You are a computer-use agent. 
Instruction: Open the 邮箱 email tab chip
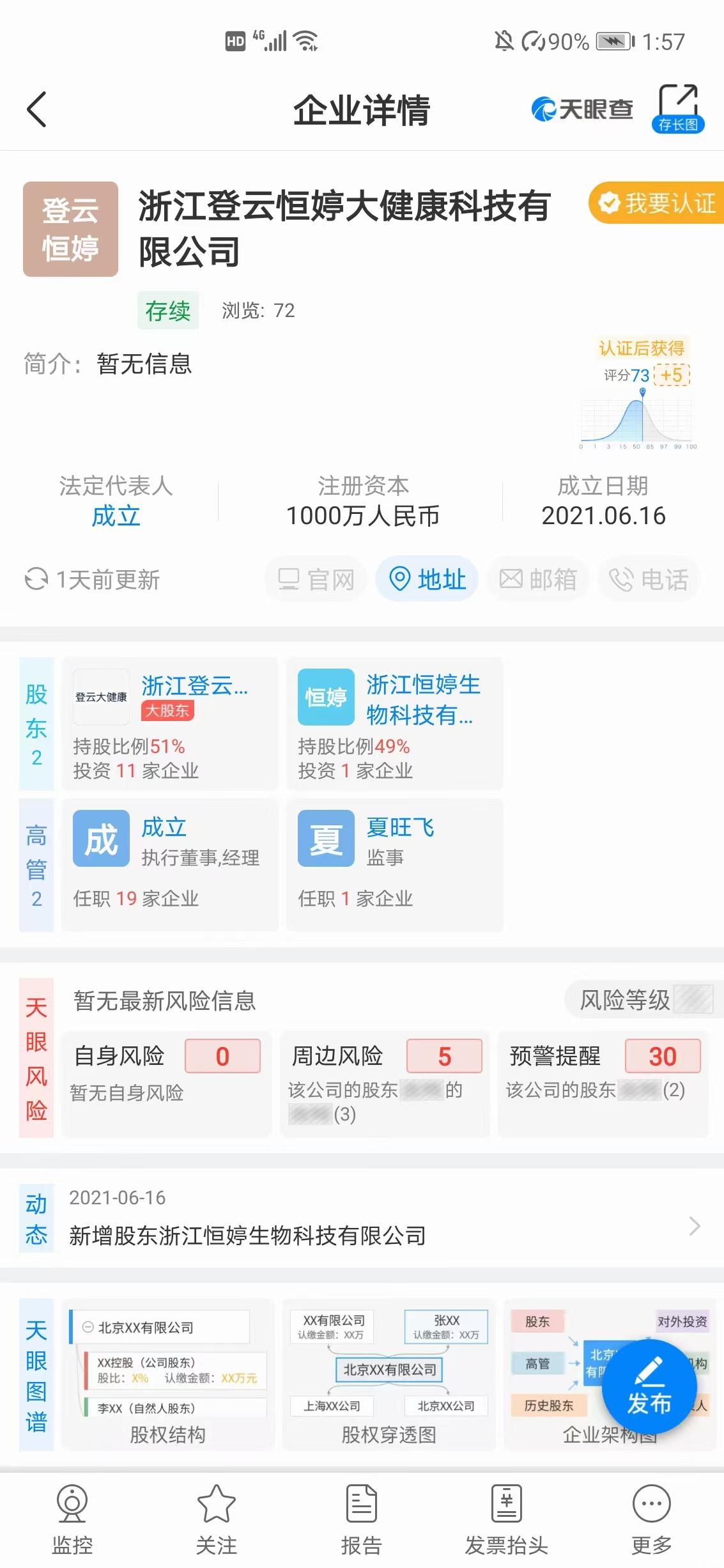537,579
